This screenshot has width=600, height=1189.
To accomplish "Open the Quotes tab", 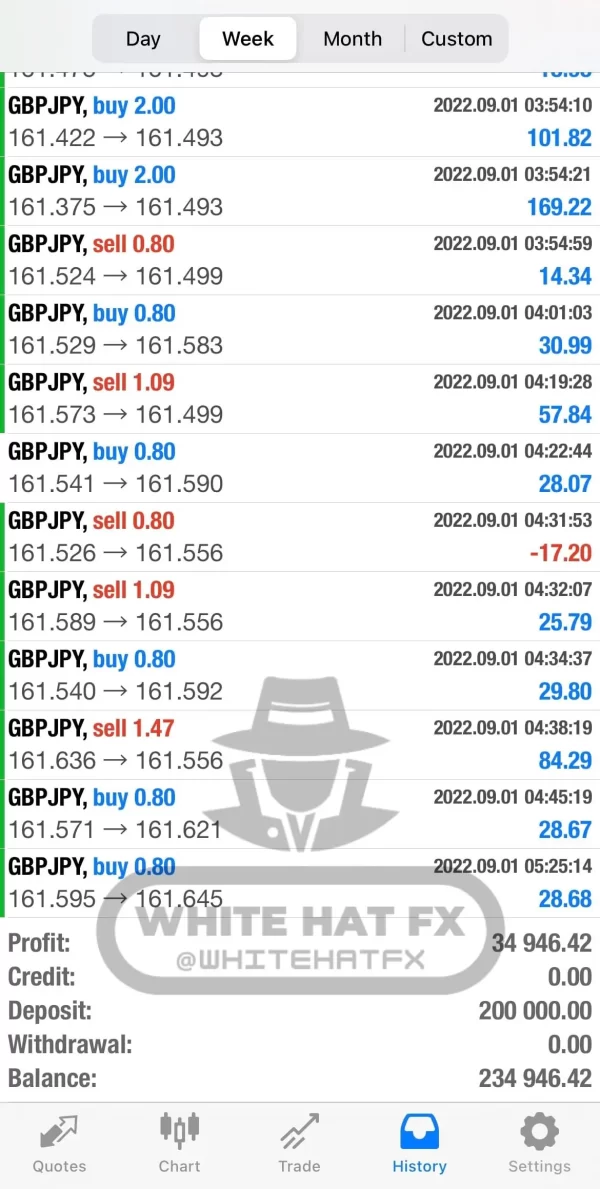I will tap(59, 1145).
